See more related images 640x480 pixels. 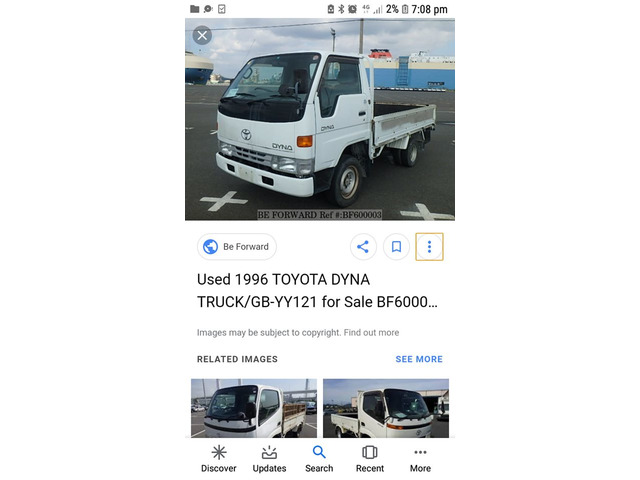click(418, 359)
